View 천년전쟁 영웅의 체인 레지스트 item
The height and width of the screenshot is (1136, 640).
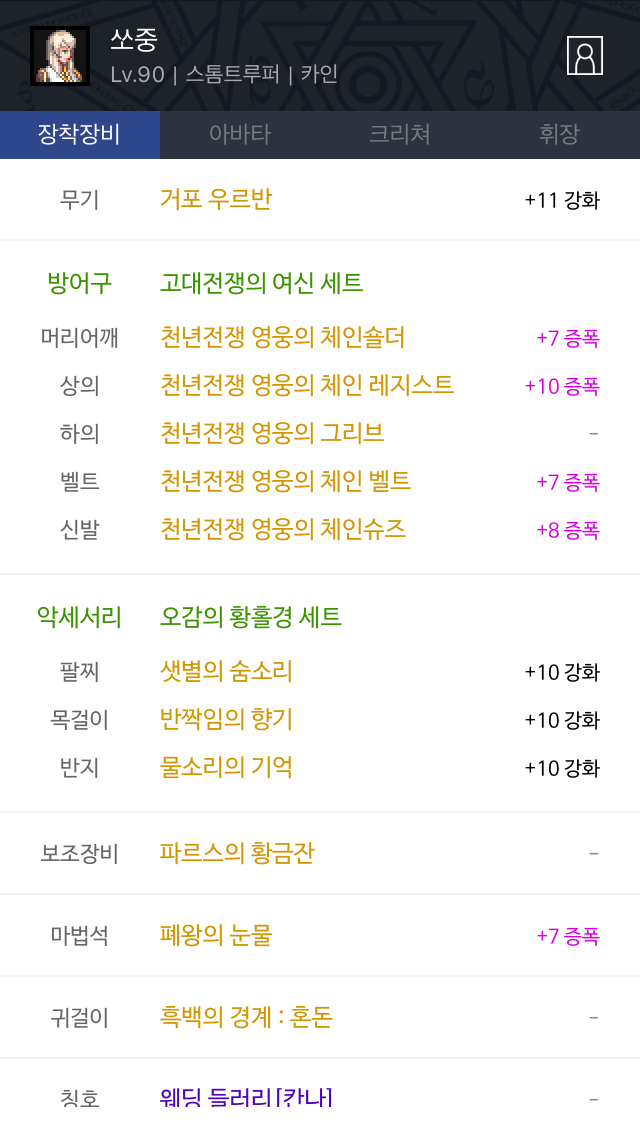[x=307, y=385]
